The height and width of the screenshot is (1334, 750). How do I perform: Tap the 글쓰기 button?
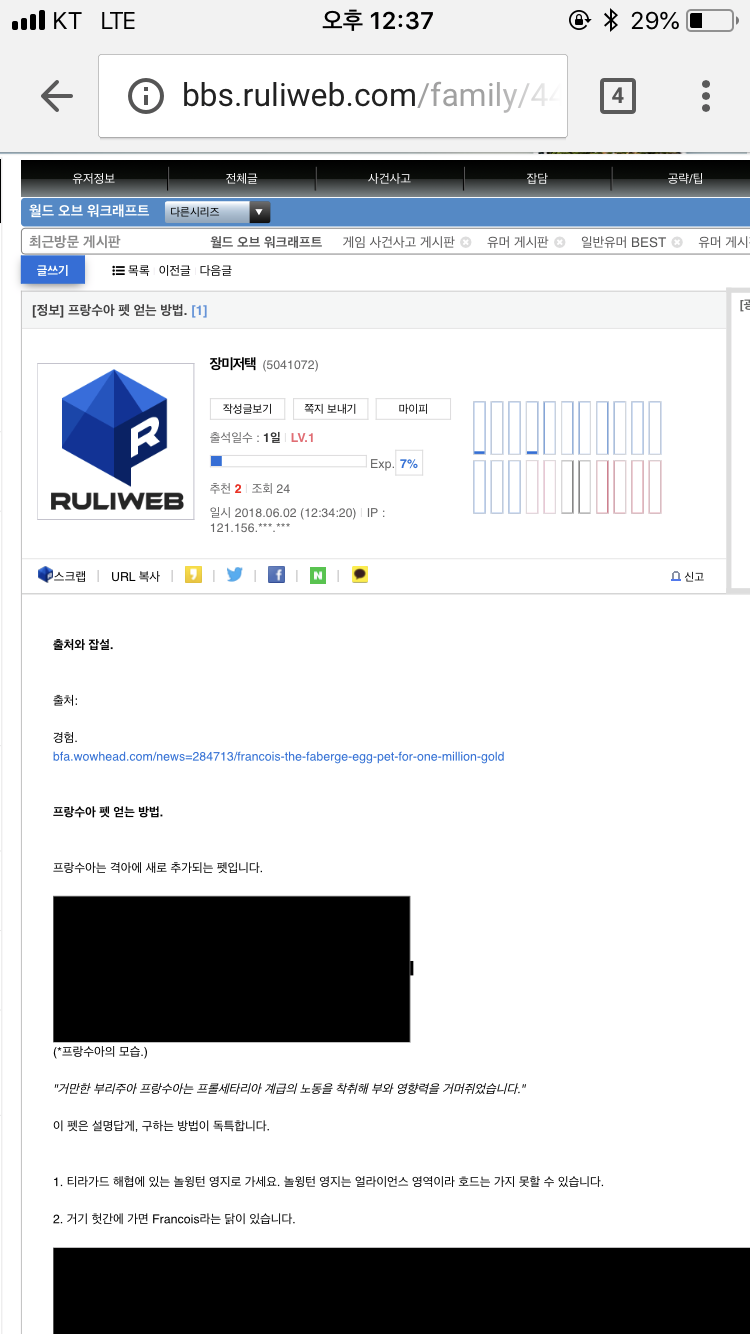point(53,270)
